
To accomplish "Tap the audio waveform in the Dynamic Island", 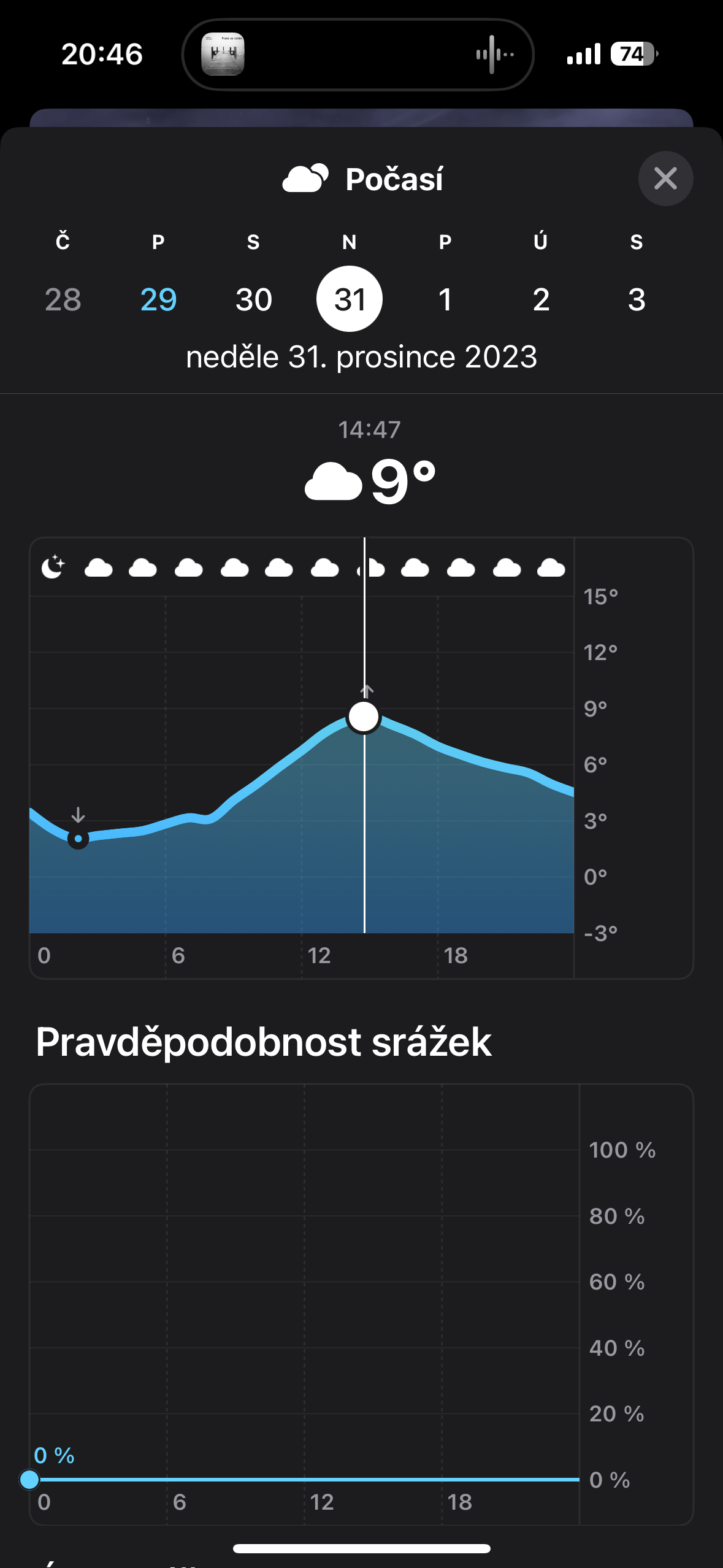I will [x=494, y=55].
